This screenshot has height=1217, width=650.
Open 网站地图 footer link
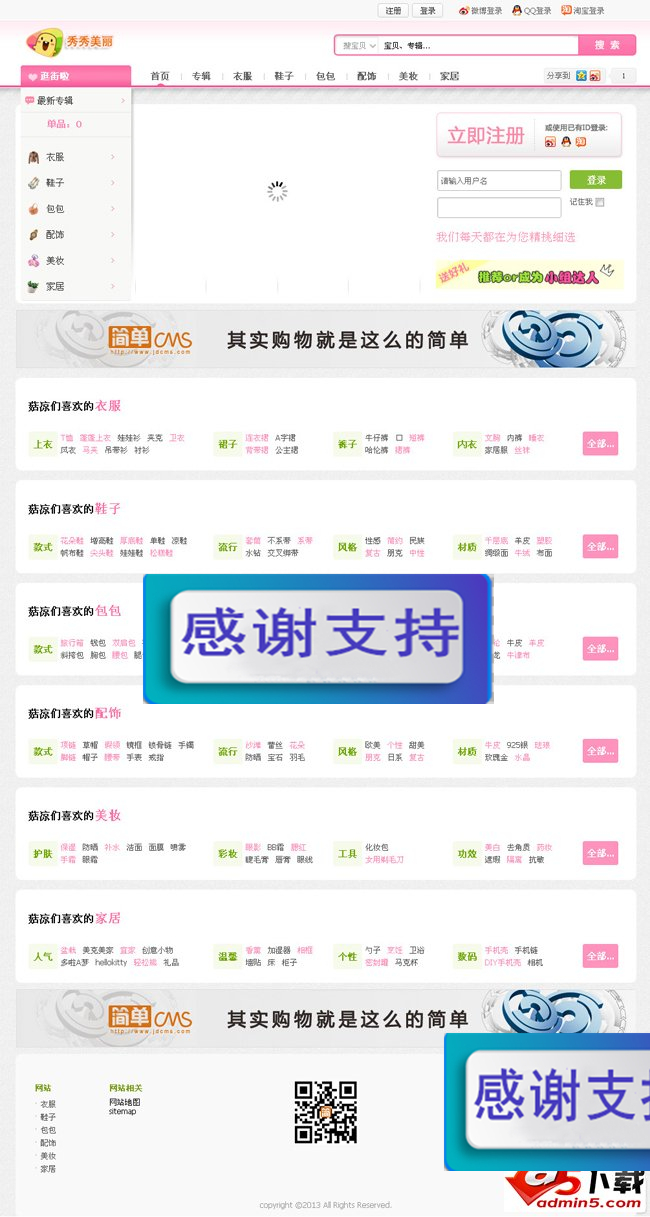coord(125,1102)
